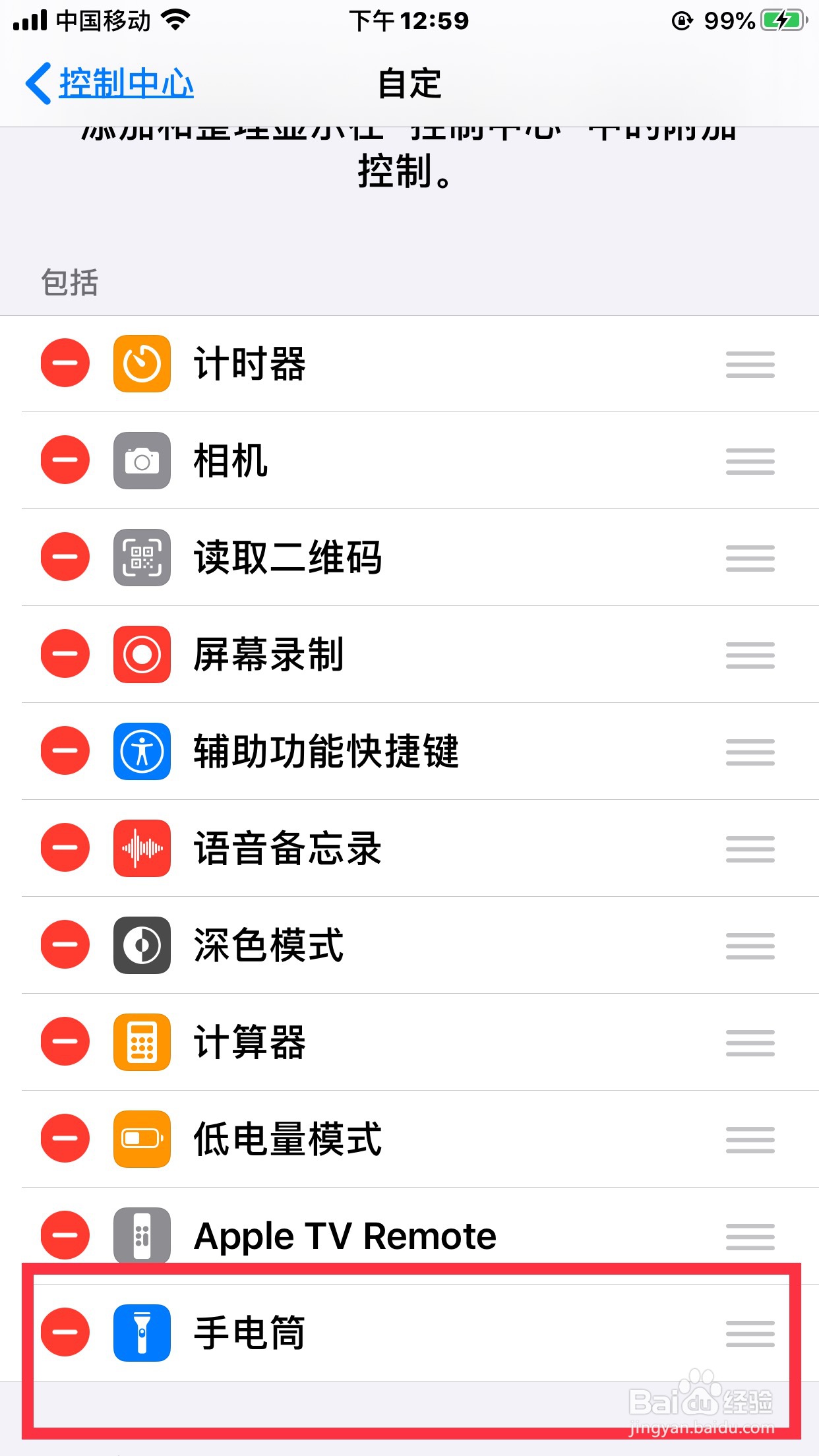819x1456 pixels.
Task: Tap the 相机 camera icon
Action: (x=141, y=461)
